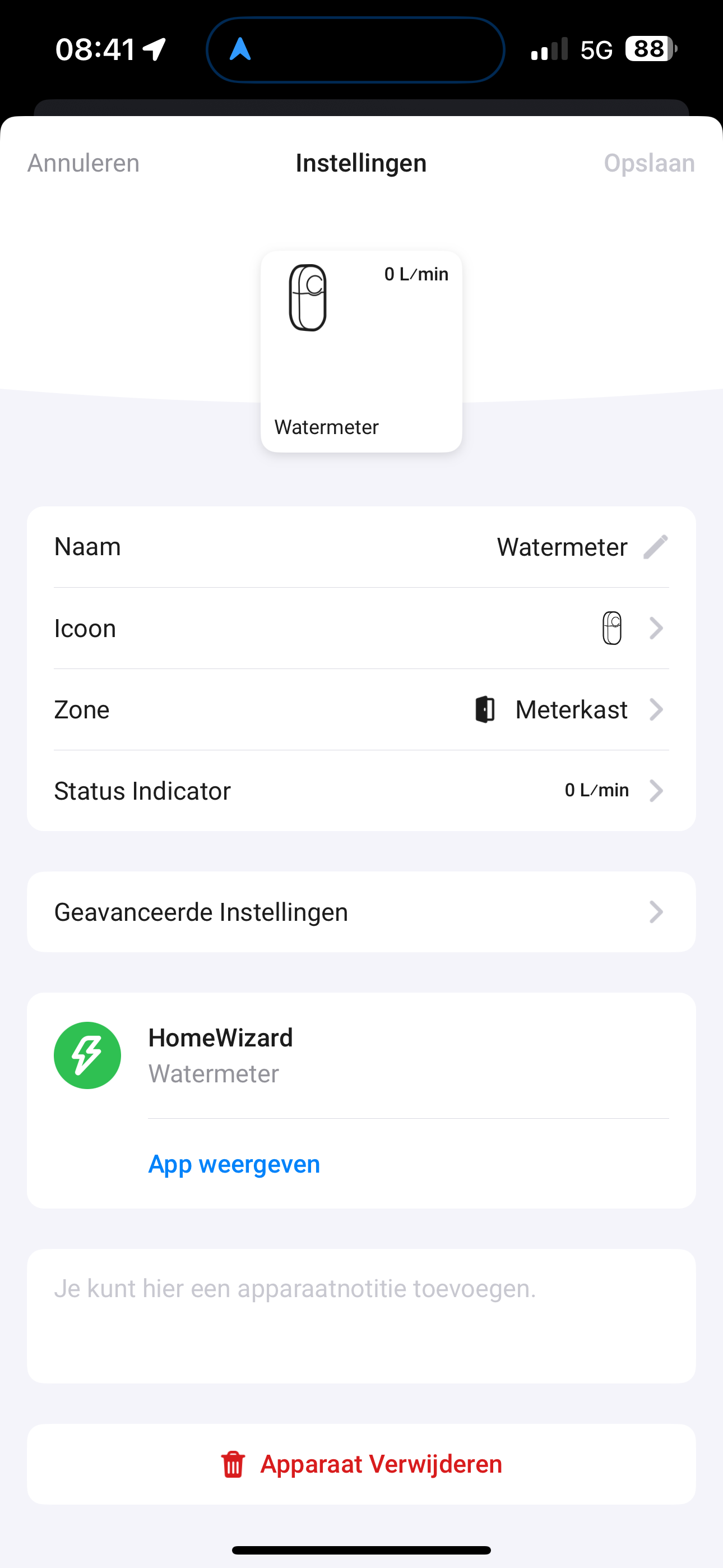This screenshot has height=1568, width=723.
Task: Select Apparaat Verwijderen to remove device
Action: (361, 1464)
